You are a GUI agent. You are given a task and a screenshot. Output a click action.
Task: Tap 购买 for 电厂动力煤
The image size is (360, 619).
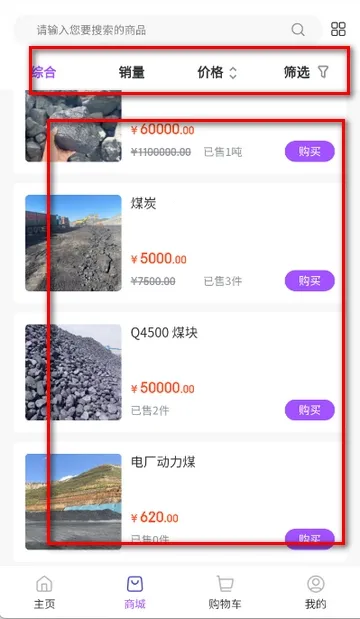(309, 538)
